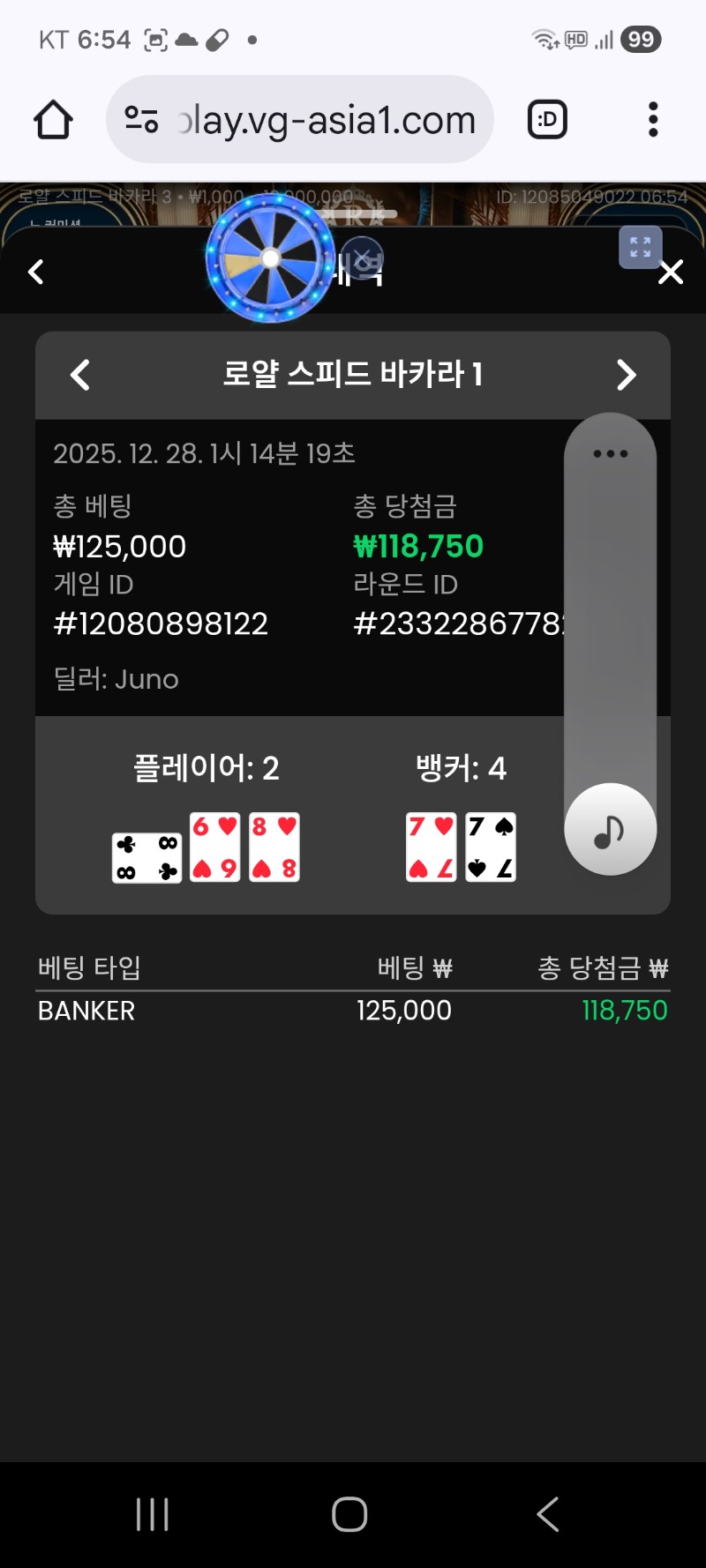Toggle fullscreen mode icon

click(640, 247)
